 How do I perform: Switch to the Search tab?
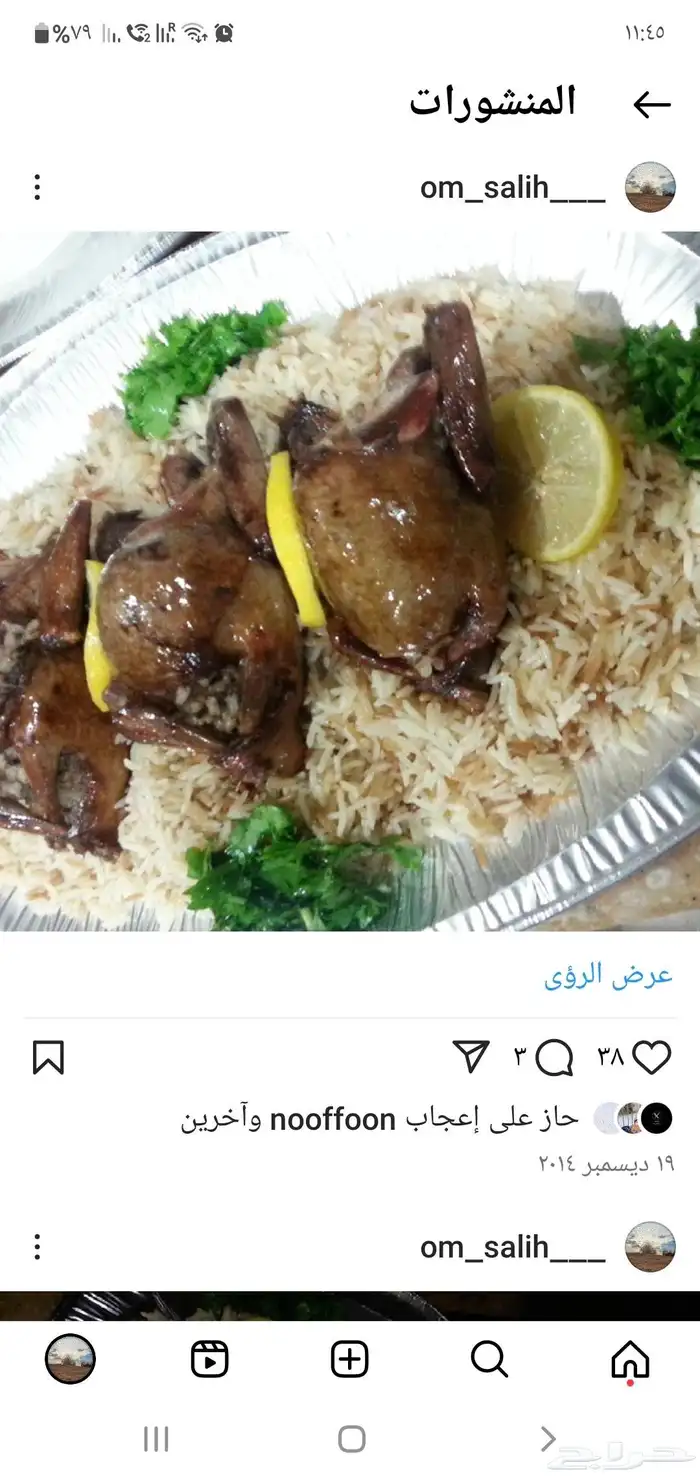pos(489,1359)
